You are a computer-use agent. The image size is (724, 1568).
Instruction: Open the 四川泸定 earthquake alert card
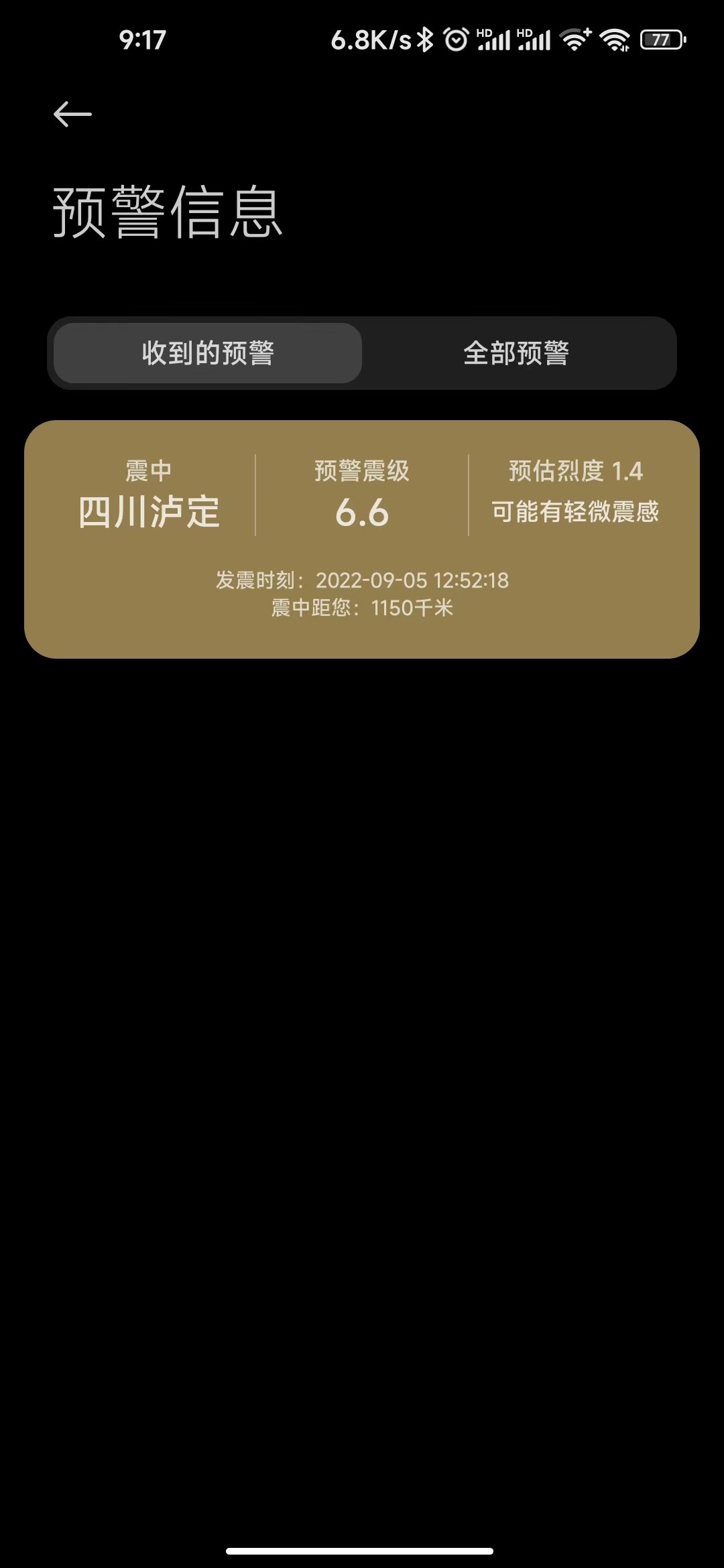[x=362, y=536]
